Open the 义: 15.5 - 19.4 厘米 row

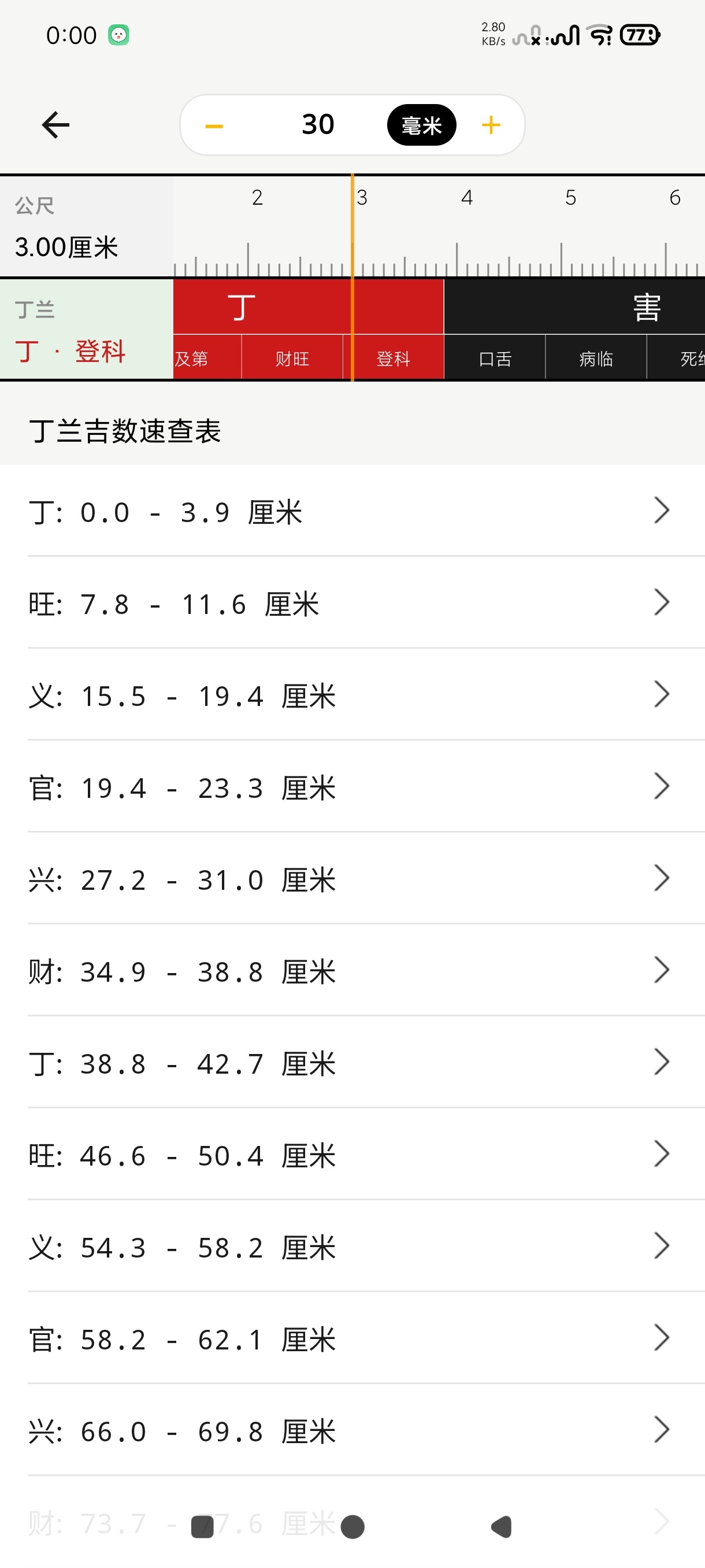[353, 695]
